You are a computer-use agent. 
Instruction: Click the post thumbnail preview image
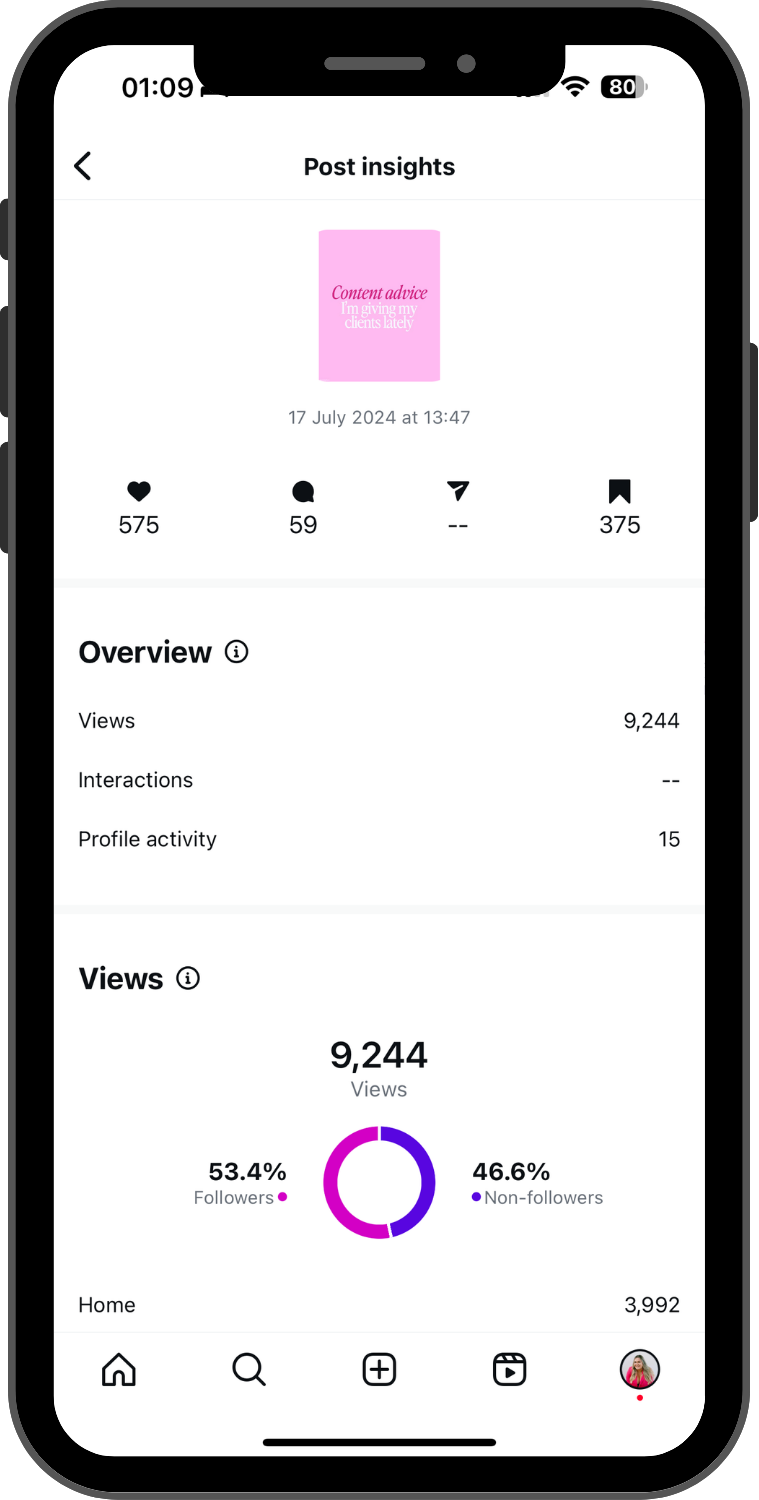379,305
